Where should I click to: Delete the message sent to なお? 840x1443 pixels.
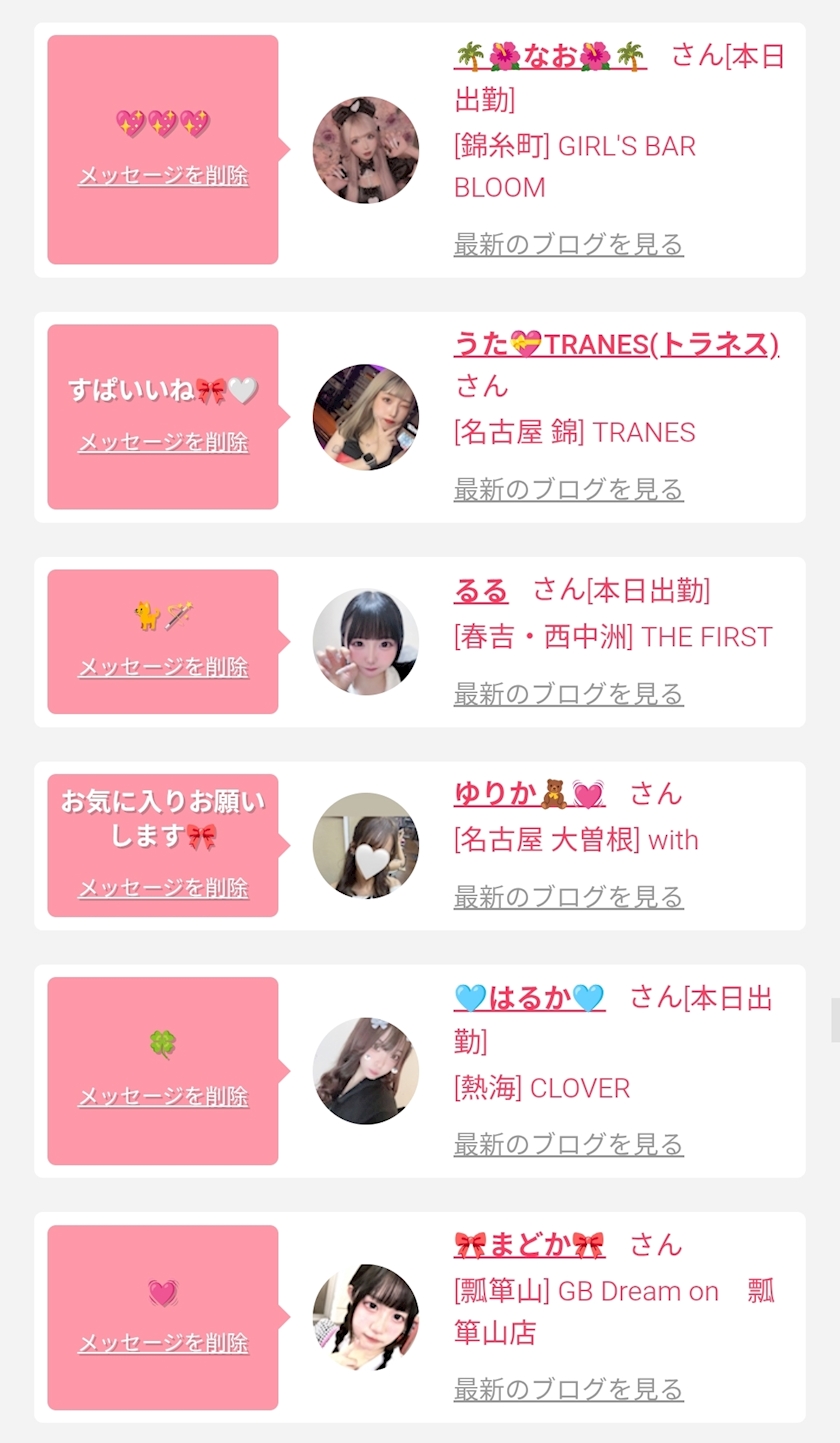tap(163, 176)
